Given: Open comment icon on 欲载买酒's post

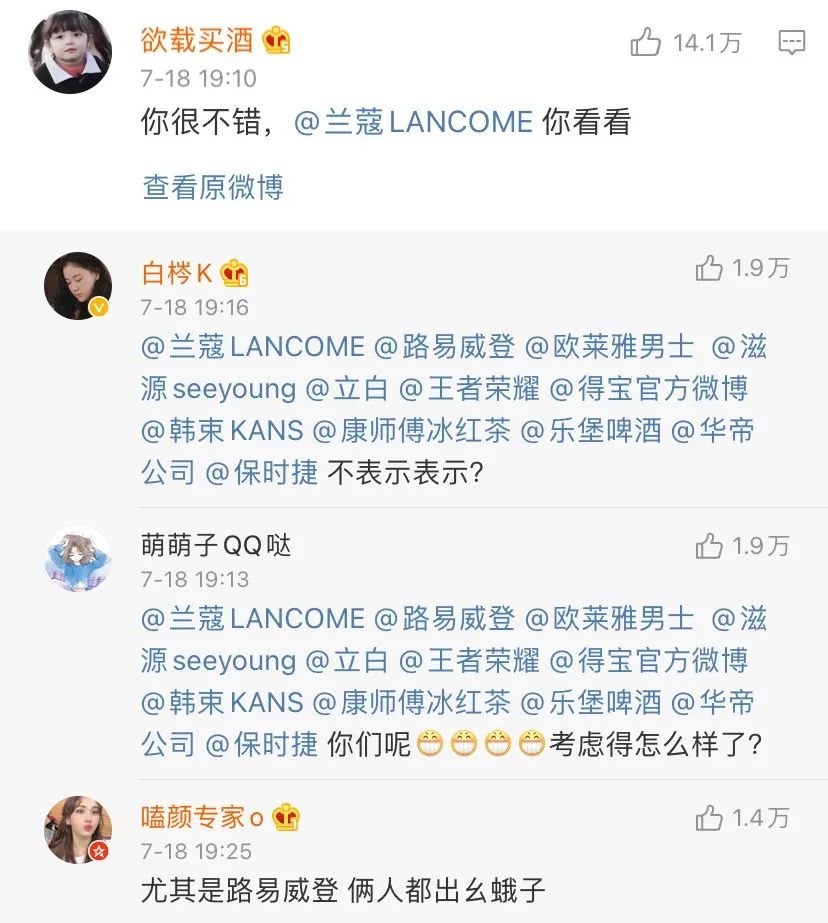Looking at the screenshot, I should (792, 42).
